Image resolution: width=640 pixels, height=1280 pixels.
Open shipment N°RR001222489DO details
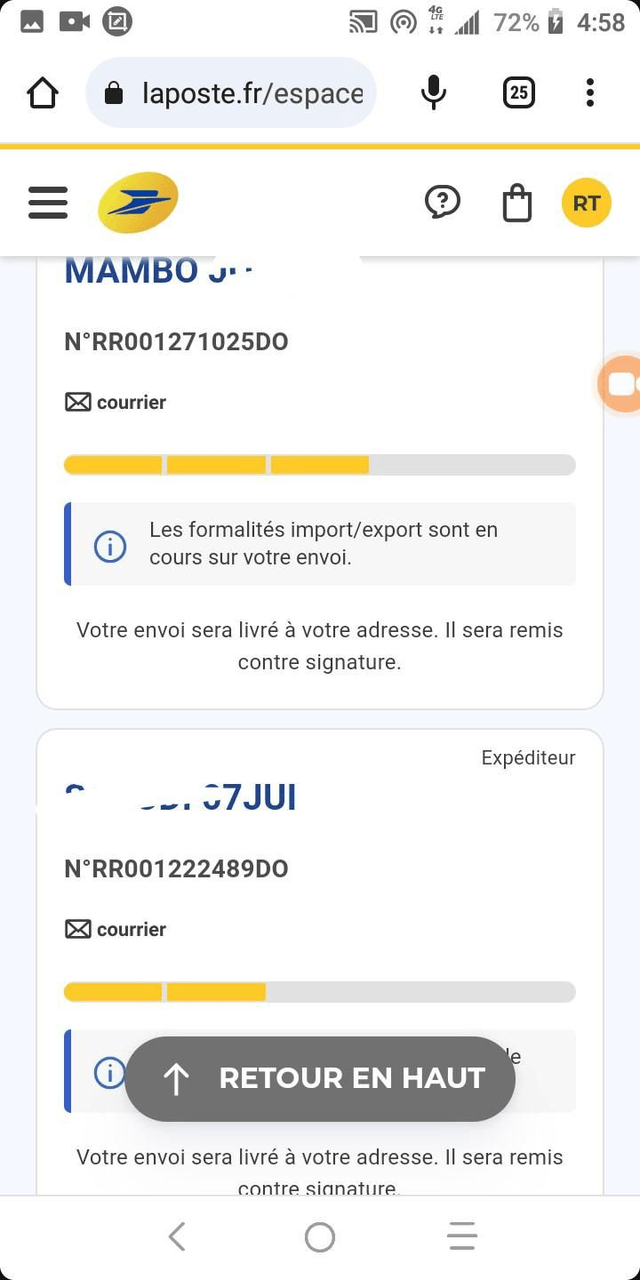pos(176,869)
